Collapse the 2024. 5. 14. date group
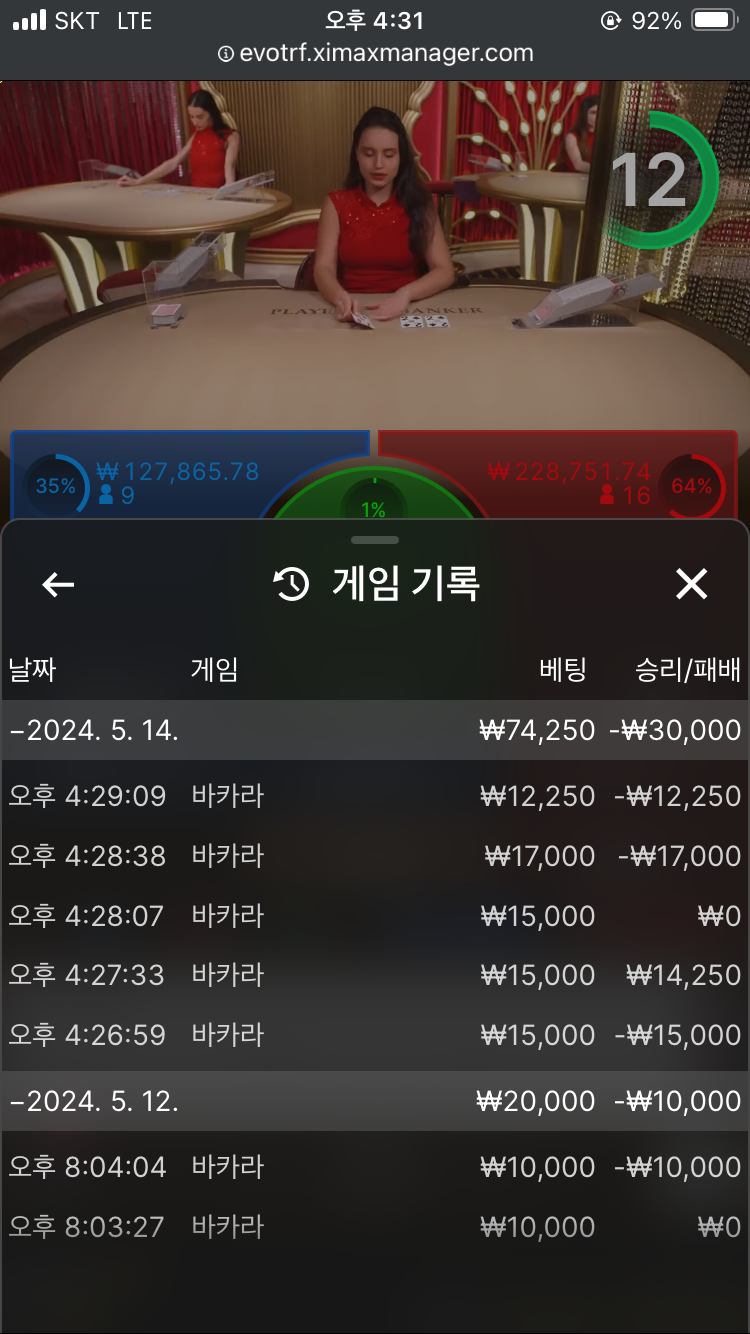 (x=94, y=730)
